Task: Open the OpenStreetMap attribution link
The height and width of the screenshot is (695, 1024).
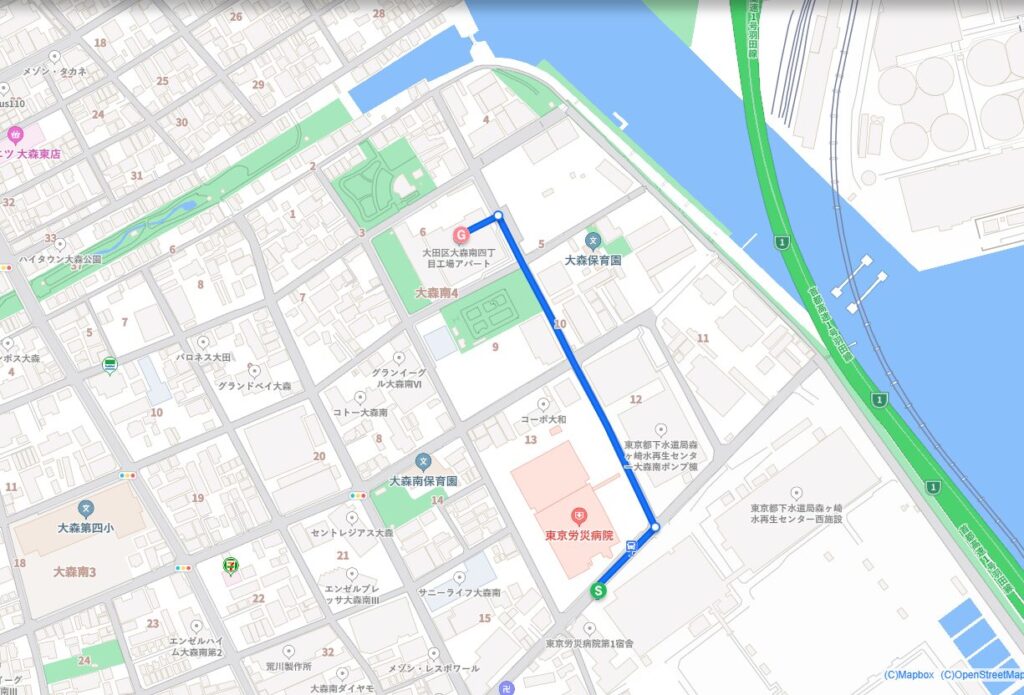Action: point(982,675)
